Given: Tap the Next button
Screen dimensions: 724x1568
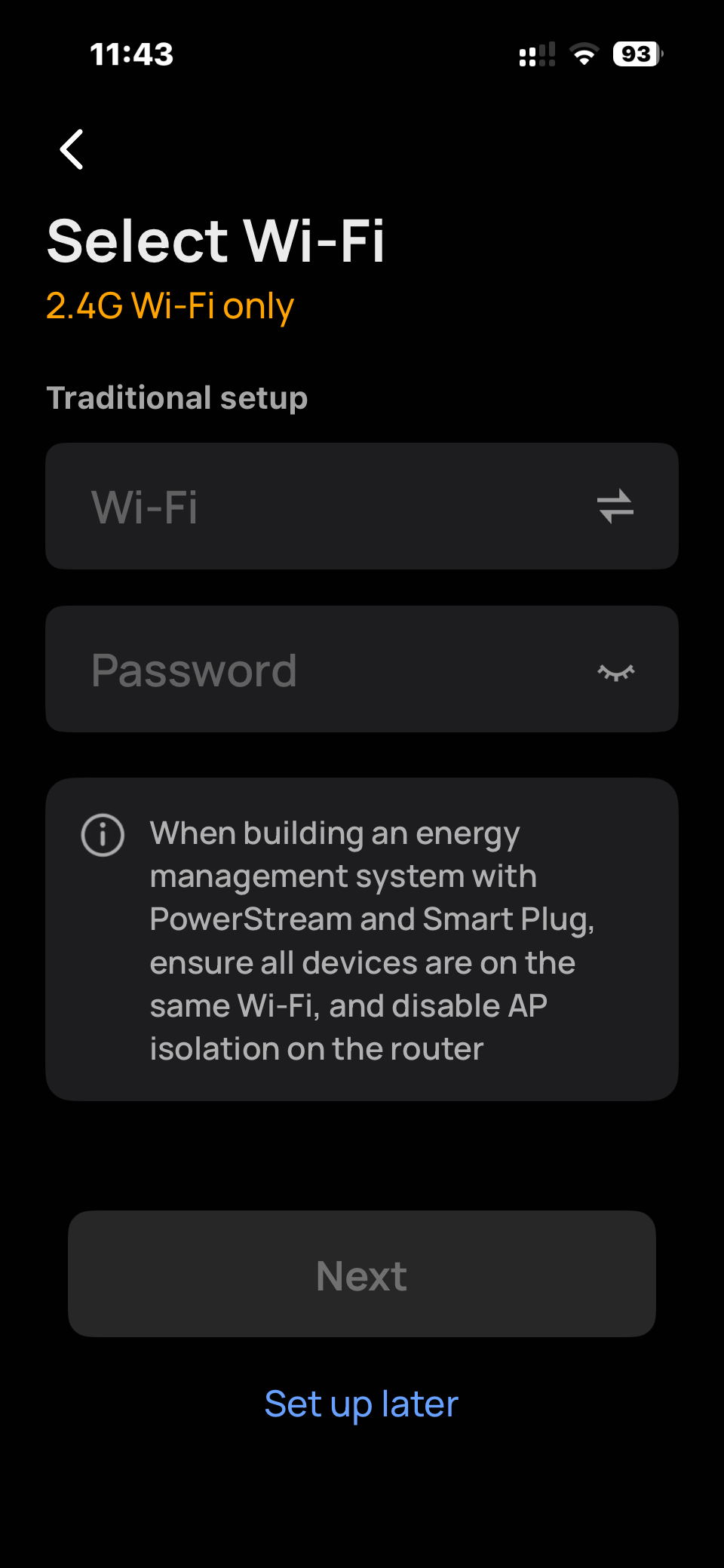Looking at the screenshot, I should click(362, 1274).
